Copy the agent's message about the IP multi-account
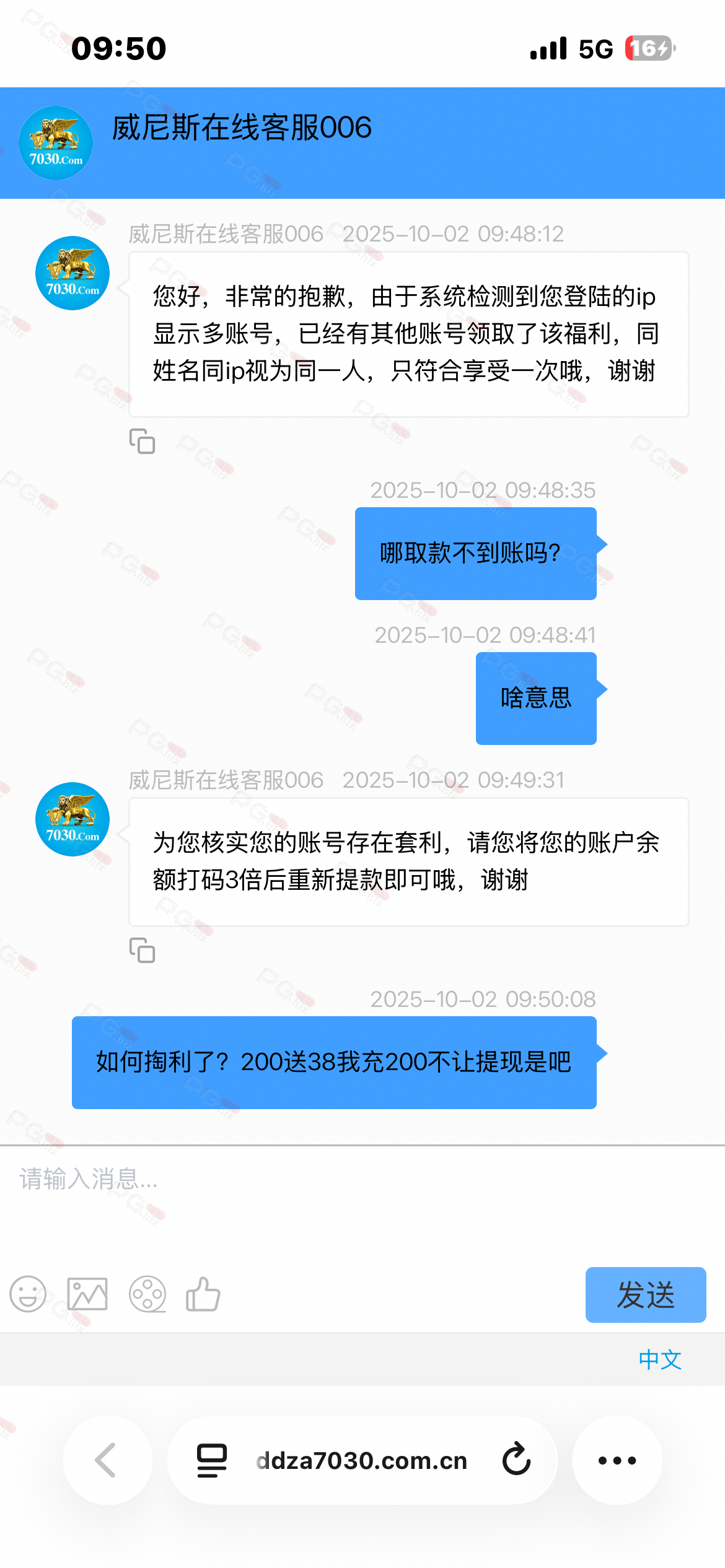This screenshot has width=725, height=1568. point(142,441)
